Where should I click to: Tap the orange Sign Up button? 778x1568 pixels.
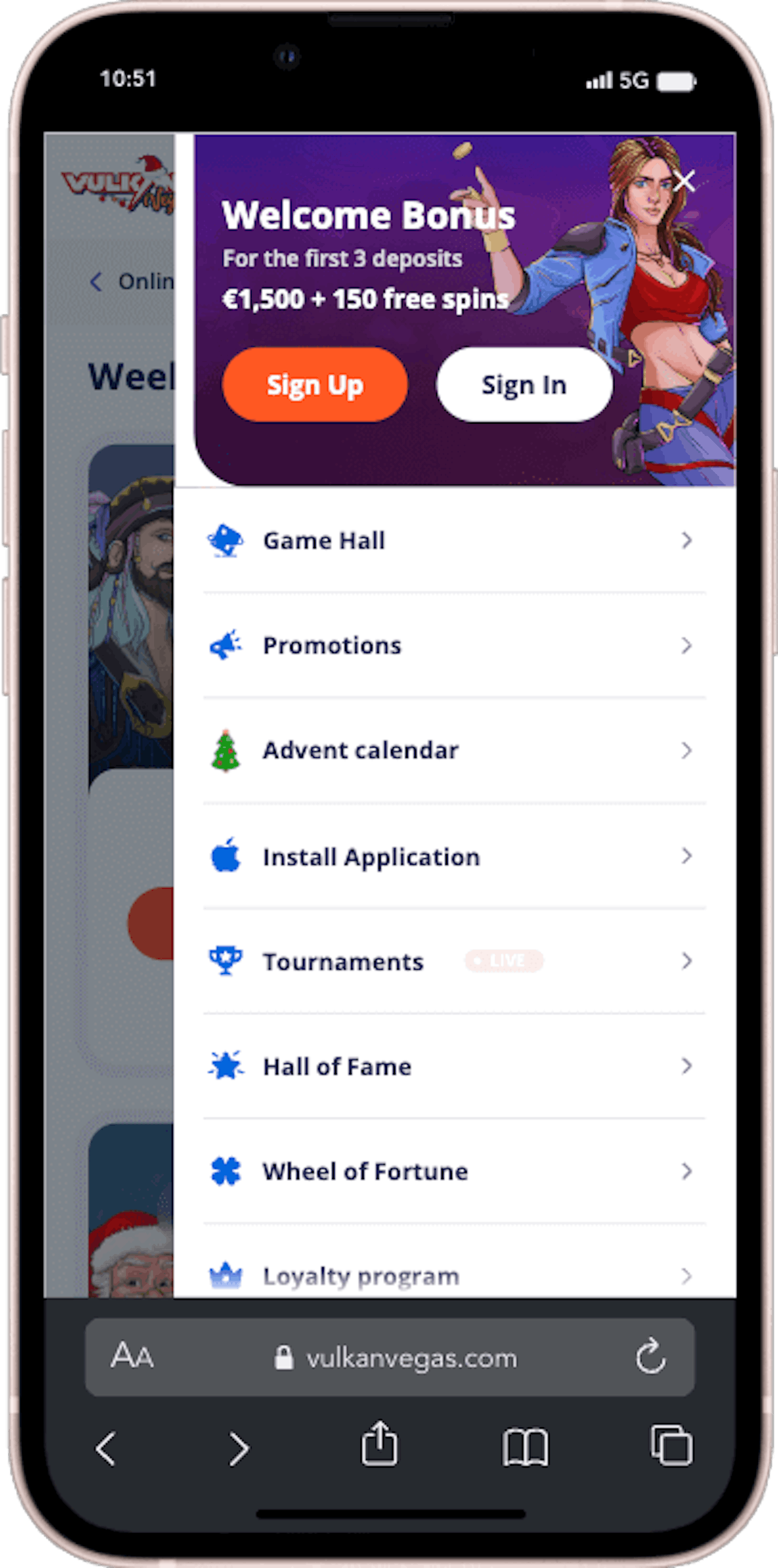click(315, 384)
